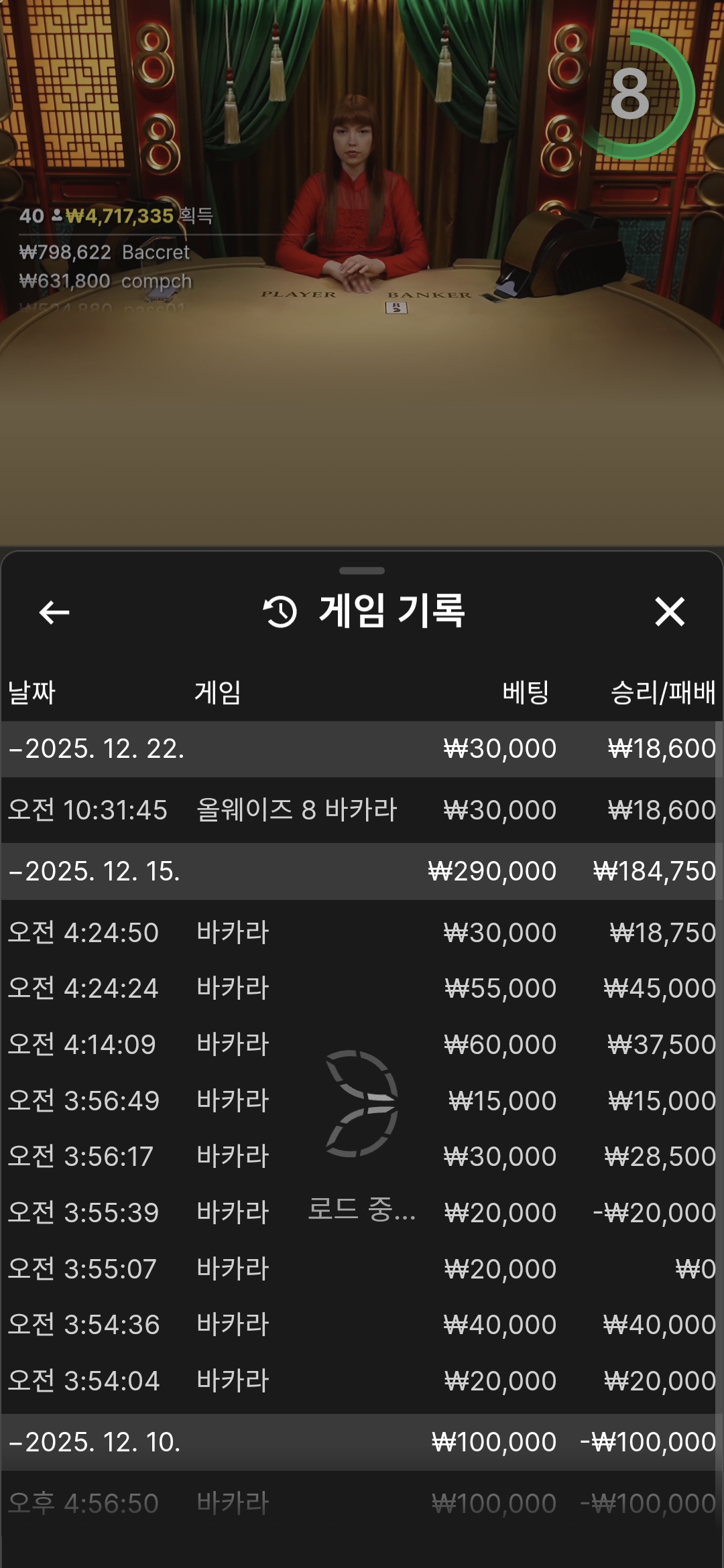Collapse the 2025. 12. 22. date group

point(97,748)
